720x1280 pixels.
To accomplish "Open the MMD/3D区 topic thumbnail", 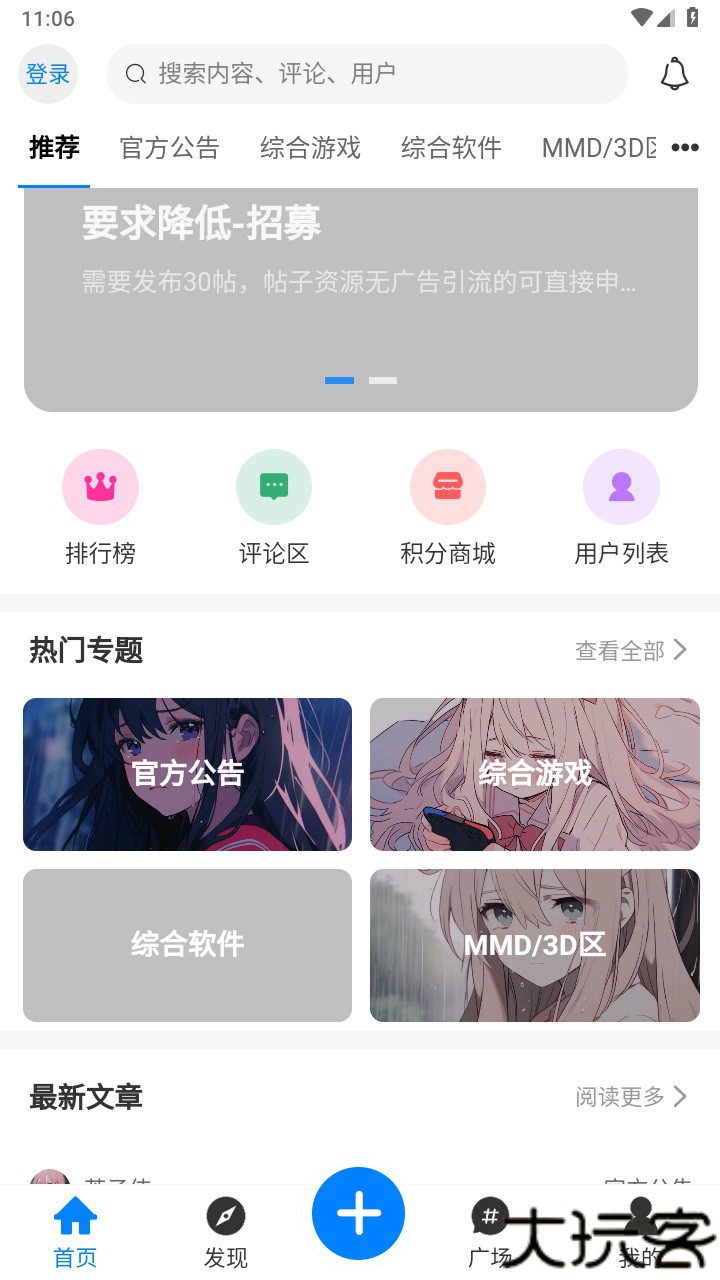I will pyautogui.click(x=534, y=945).
